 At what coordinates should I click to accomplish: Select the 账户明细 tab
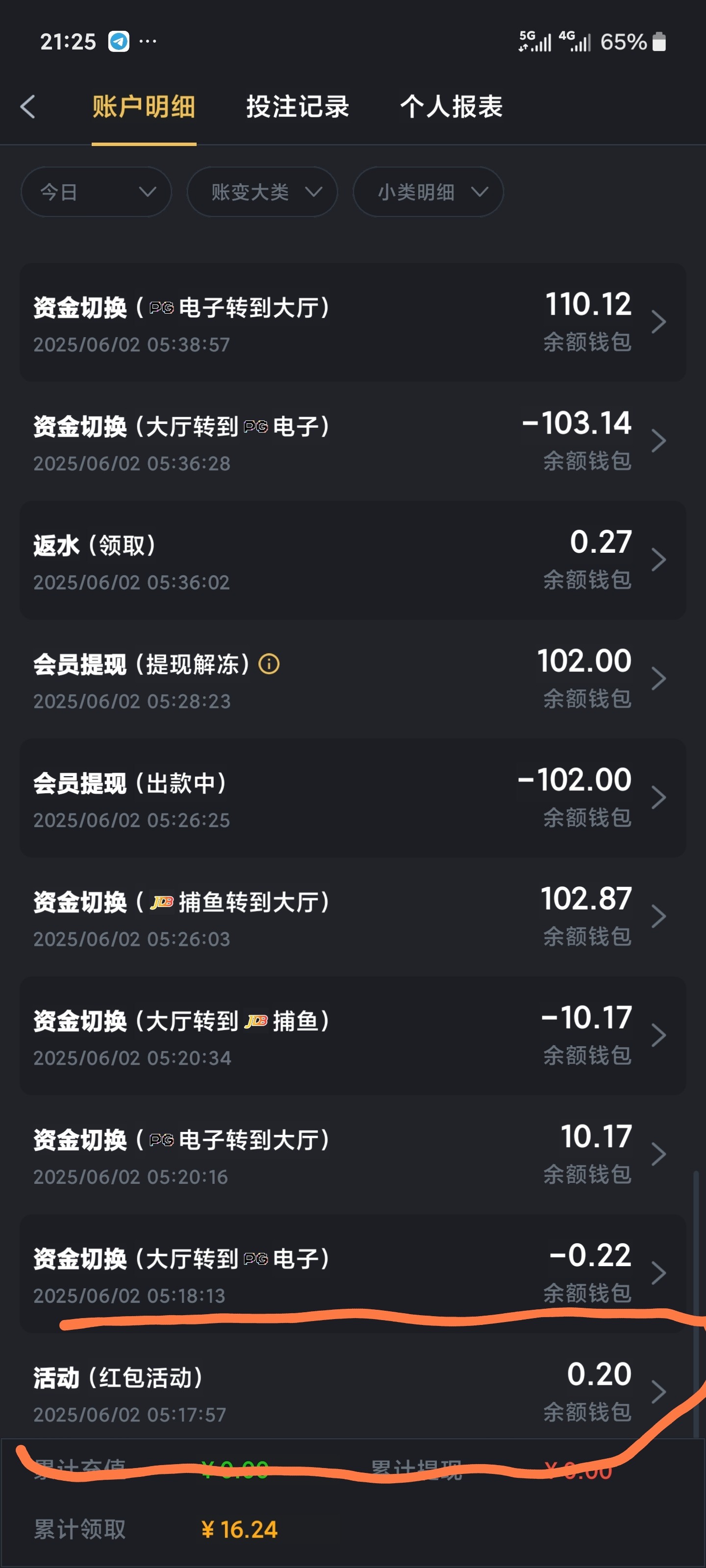click(144, 106)
